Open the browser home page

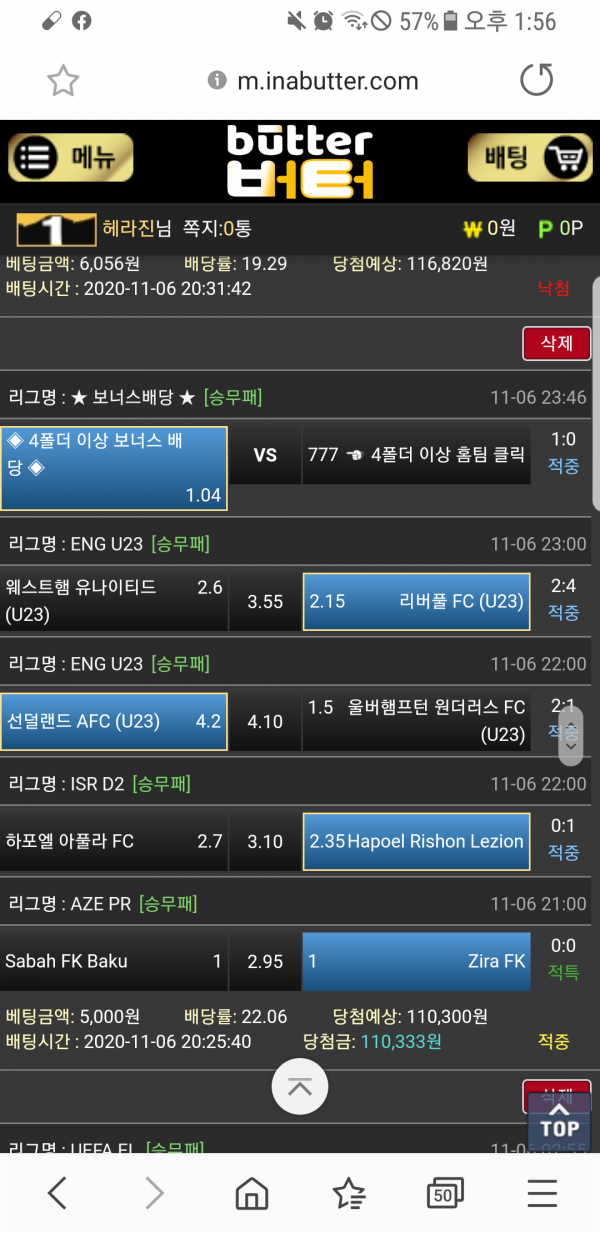pyautogui.click(x=252, y=1193)
